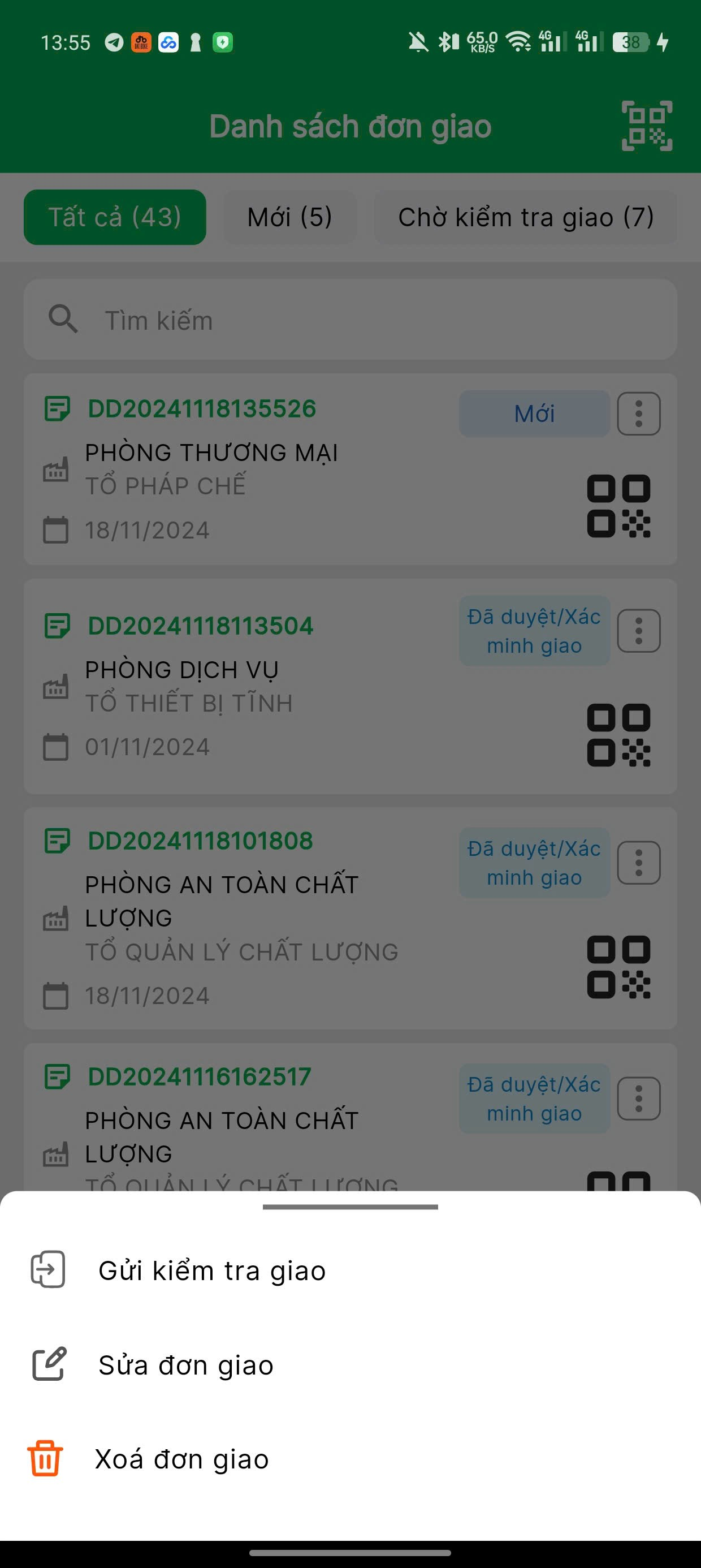Viewport: 701px width, 1568px height.
Task: Open more options for DD20241118113504
Action: [638, 631]
